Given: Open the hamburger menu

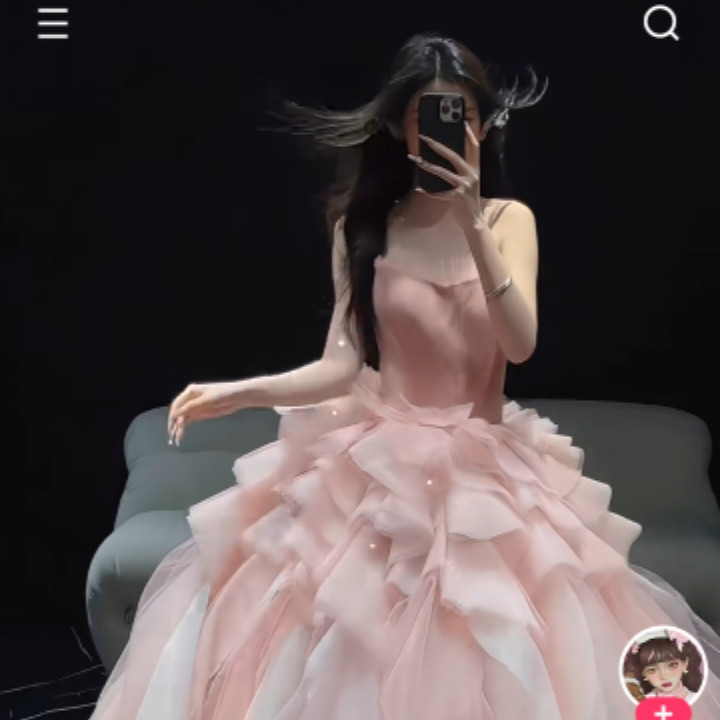Looking at the screenshot, I should pyautogui.click(x=53, y=22).
